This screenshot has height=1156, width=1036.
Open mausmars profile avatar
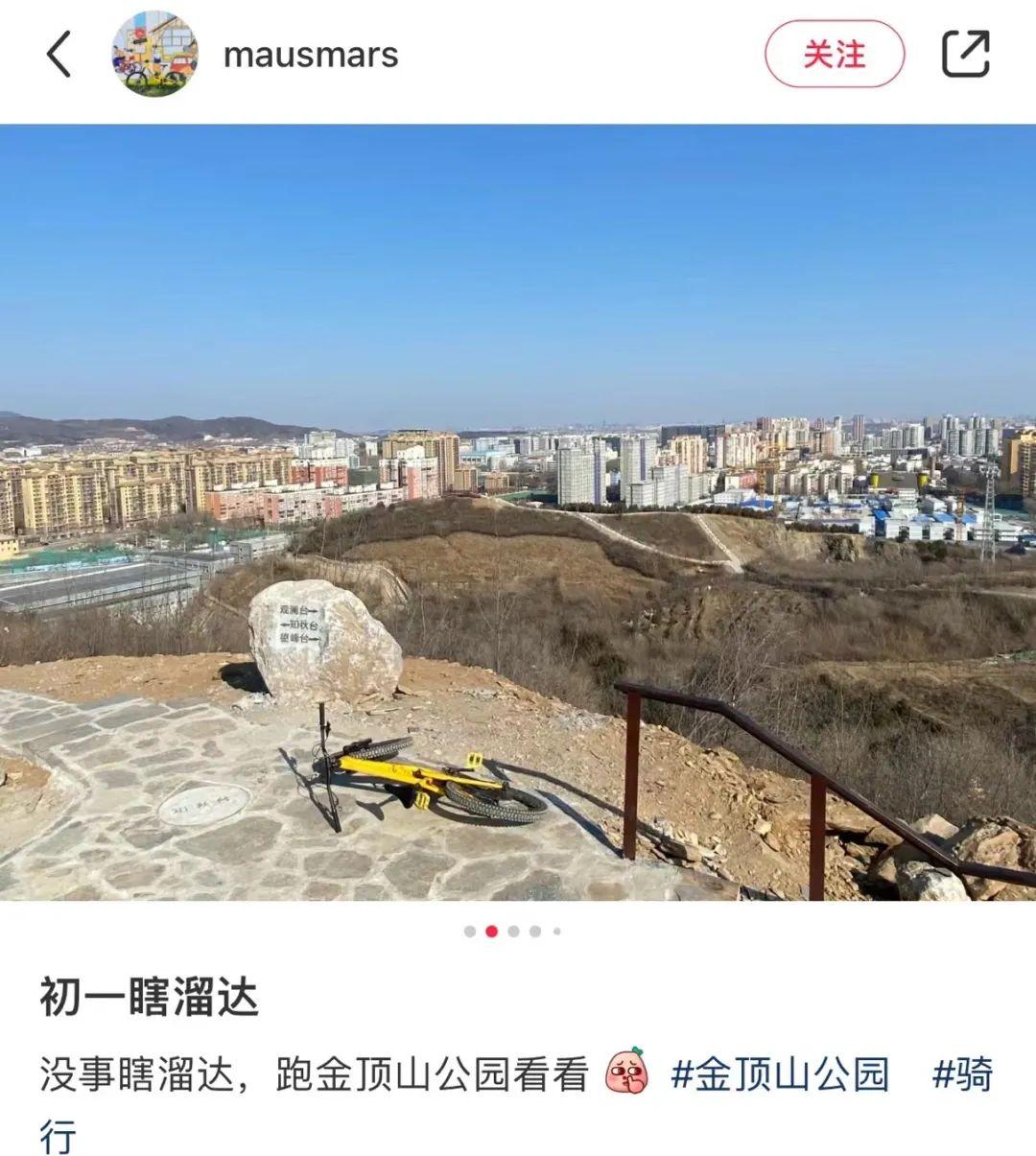click(x=154, y=54)
